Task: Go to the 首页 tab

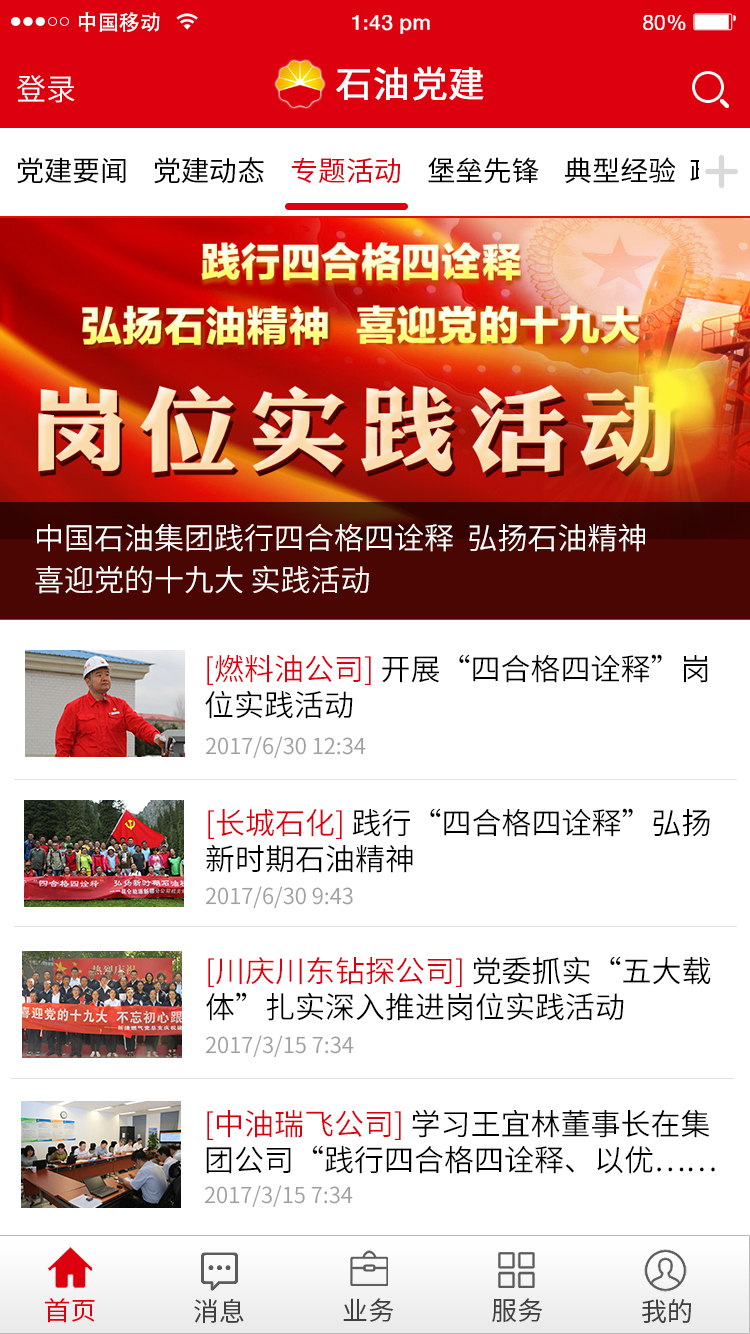Action: click(x=71, y=1286)
